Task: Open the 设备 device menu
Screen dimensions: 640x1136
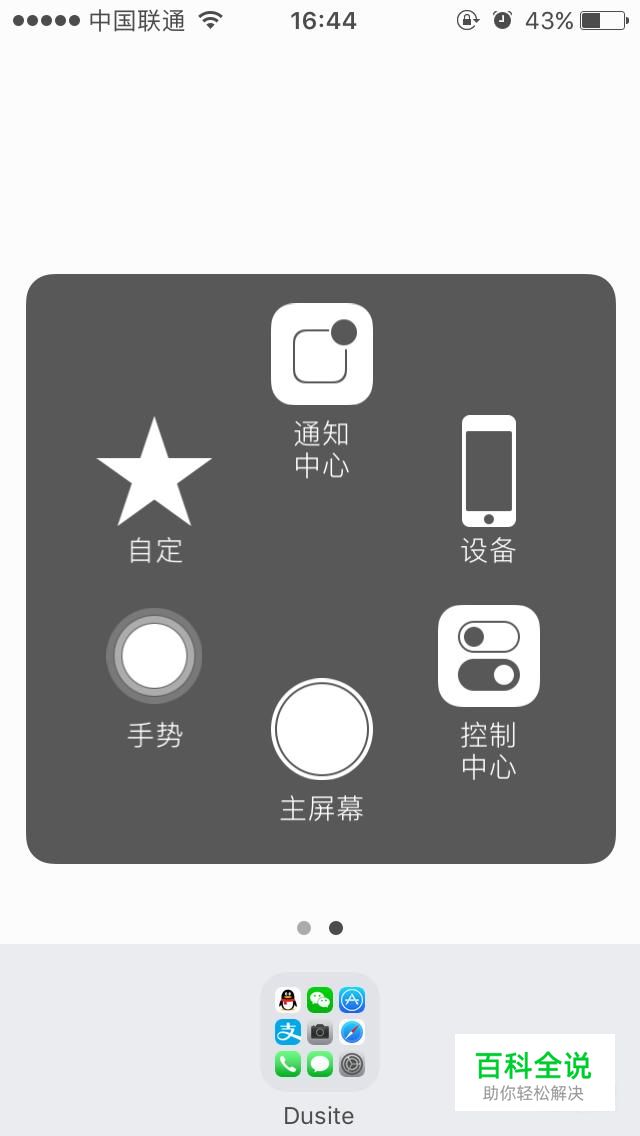Action: point(488,471)
